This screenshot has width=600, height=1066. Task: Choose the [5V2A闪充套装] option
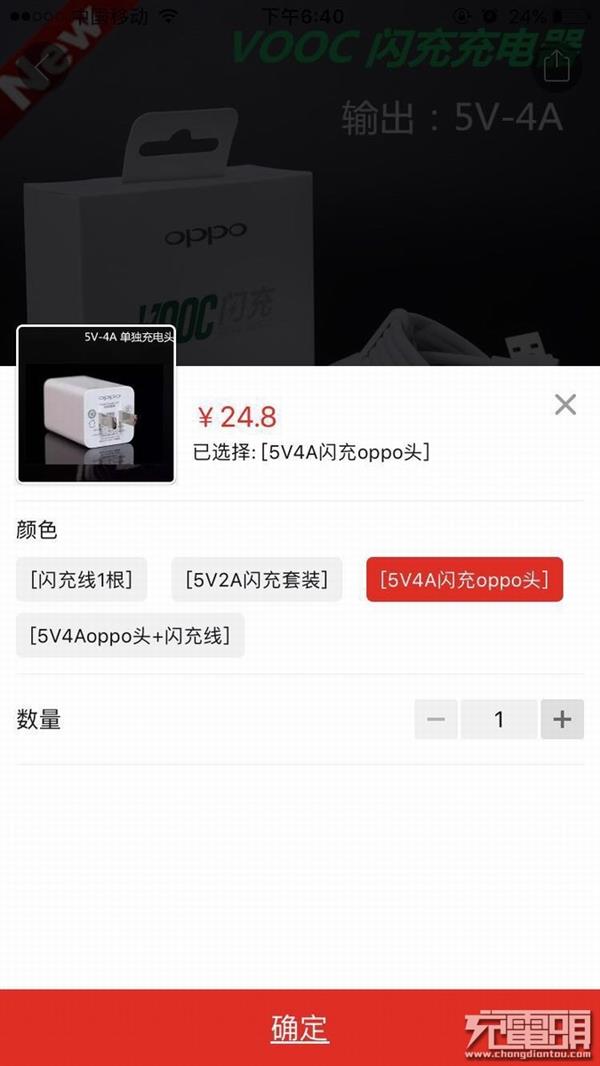(x=257, y=580)
